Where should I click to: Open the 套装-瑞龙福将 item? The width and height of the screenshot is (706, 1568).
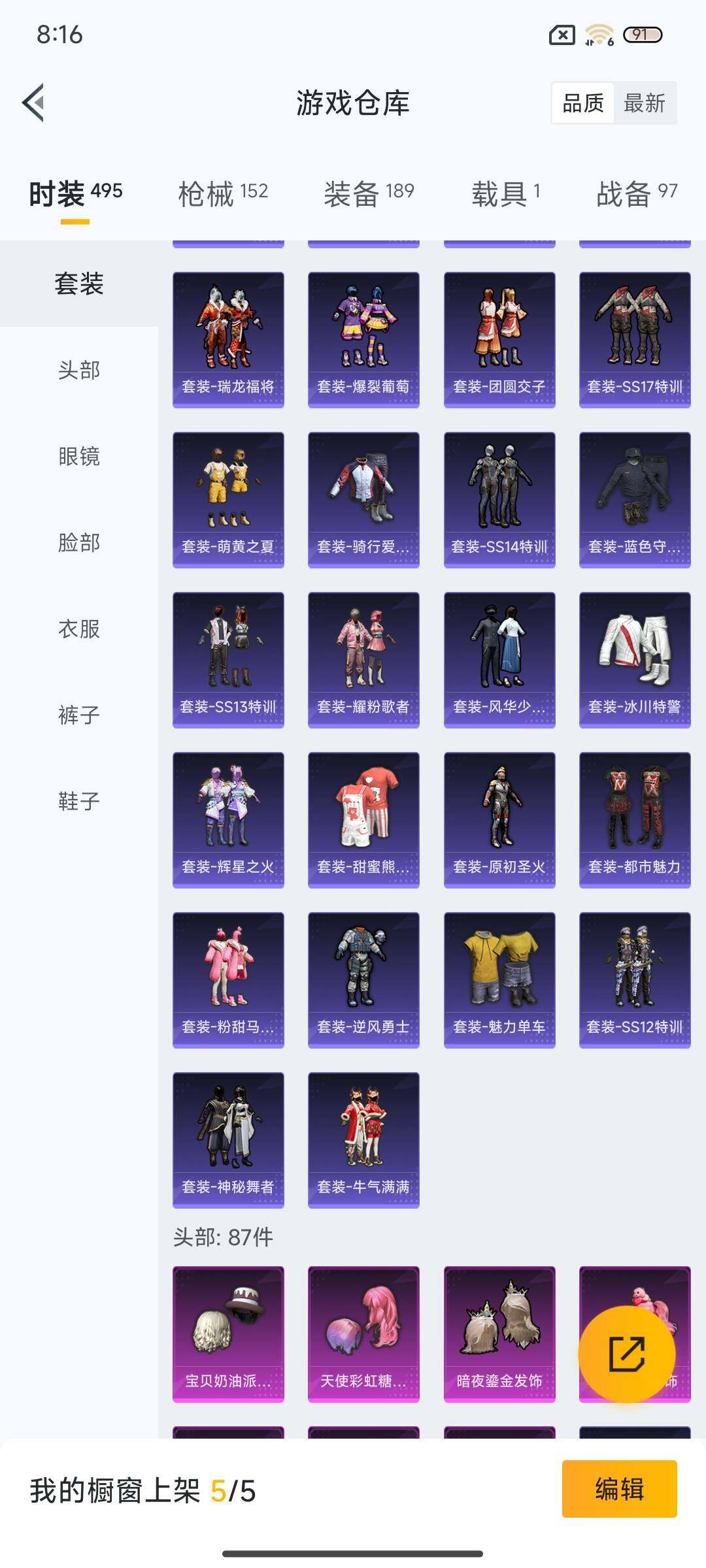(228, 340)
